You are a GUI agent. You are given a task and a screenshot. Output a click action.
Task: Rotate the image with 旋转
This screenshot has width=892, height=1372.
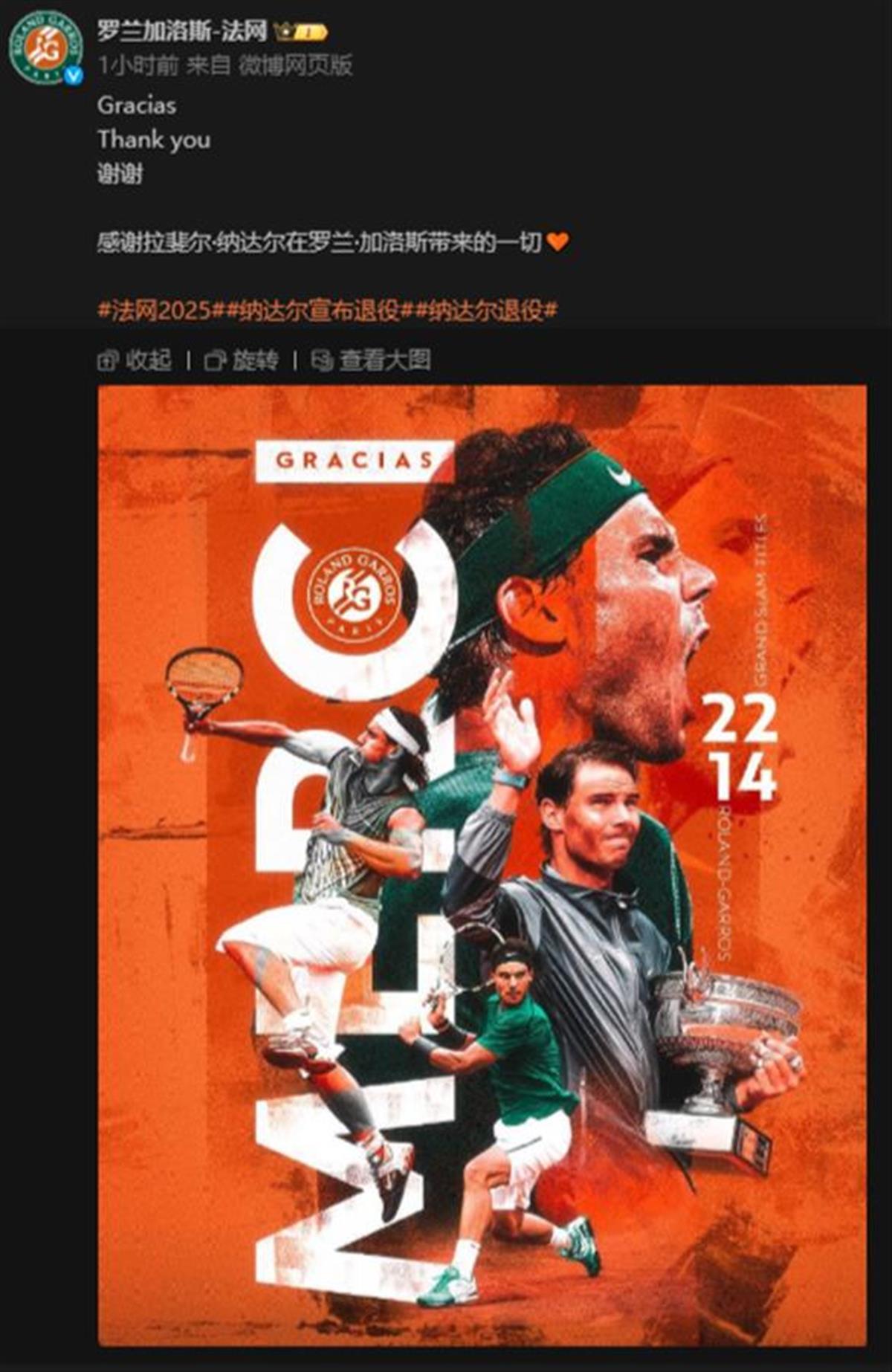242,360
